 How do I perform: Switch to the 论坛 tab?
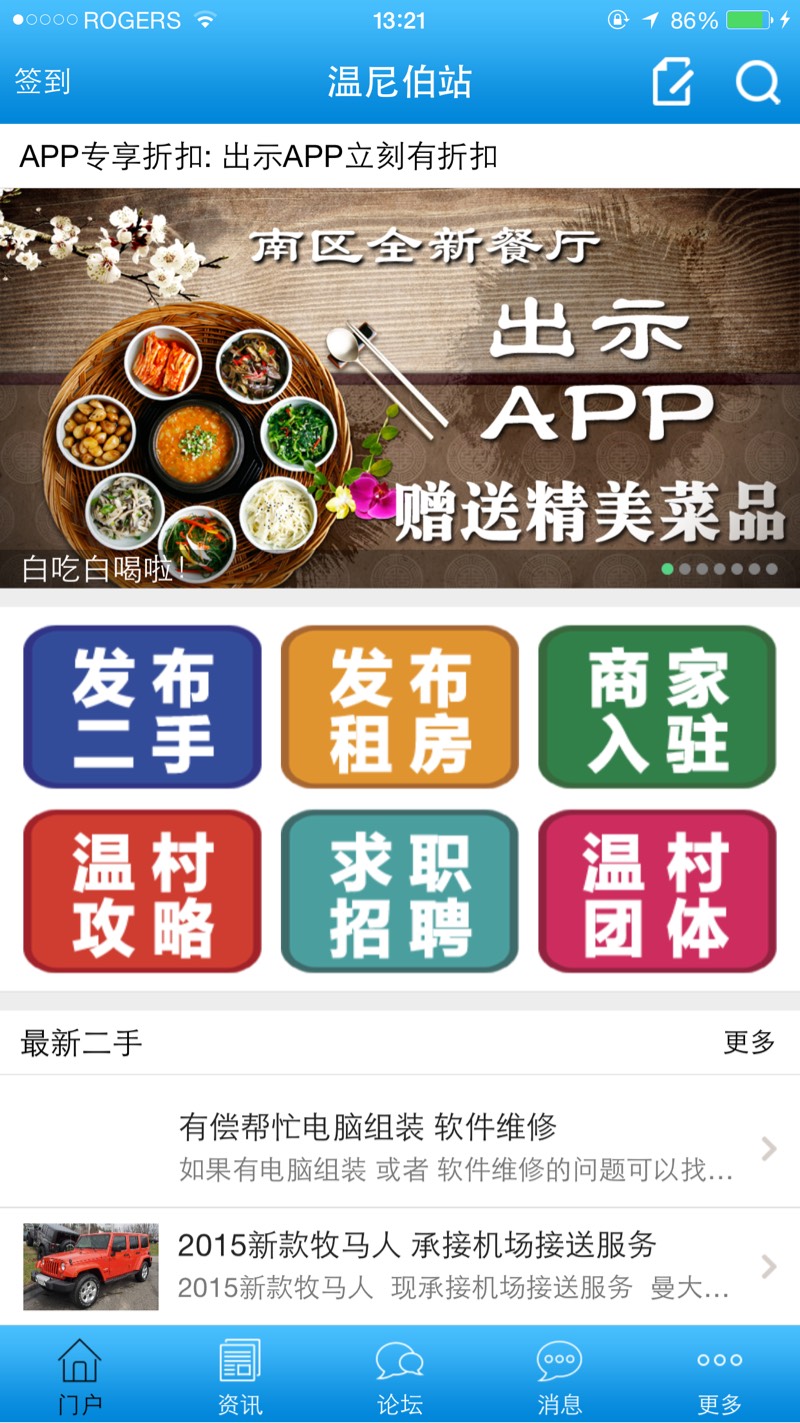click(400, 1376)
